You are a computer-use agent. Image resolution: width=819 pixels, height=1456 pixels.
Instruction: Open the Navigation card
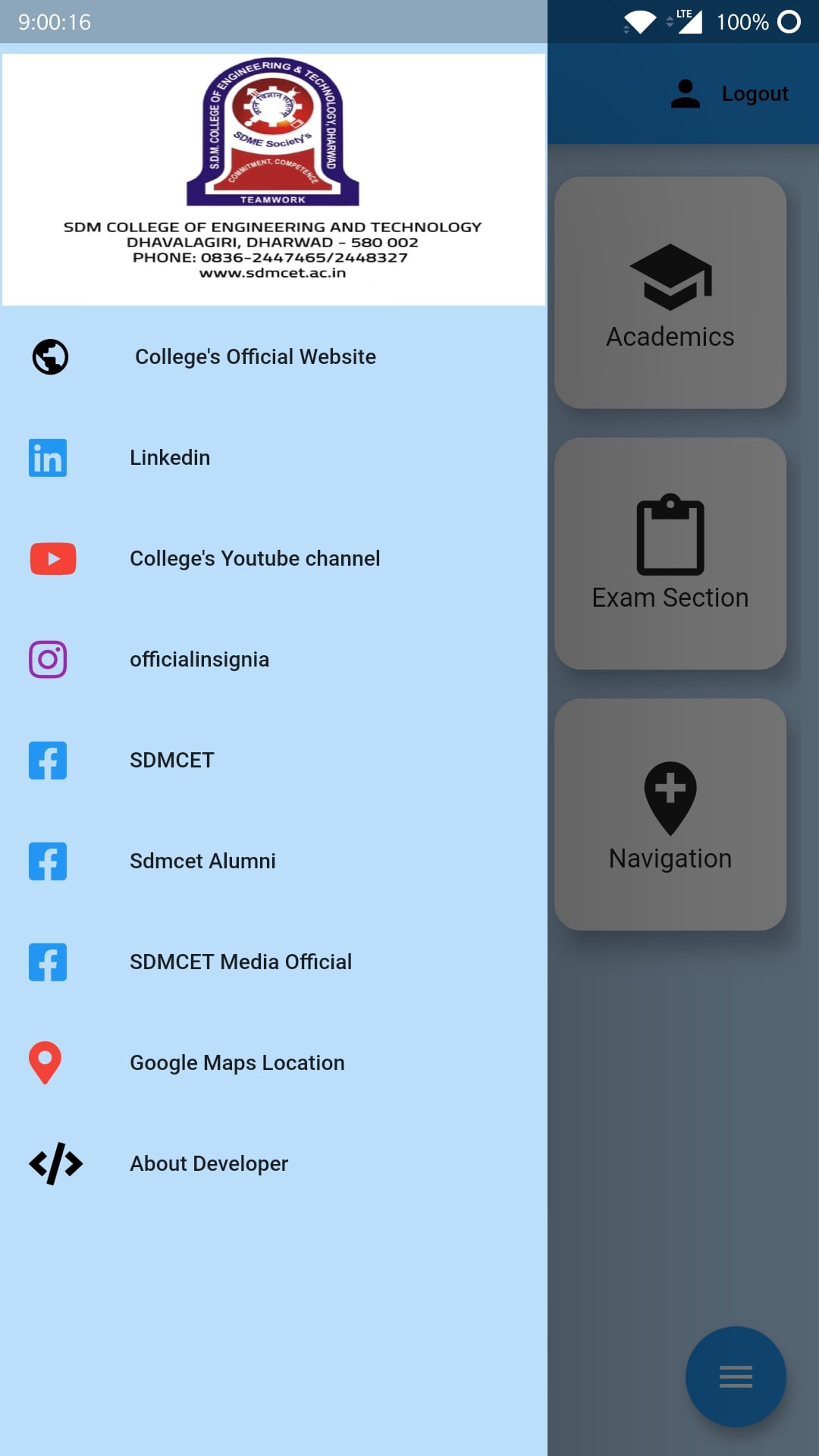click(x=670, y=814)
